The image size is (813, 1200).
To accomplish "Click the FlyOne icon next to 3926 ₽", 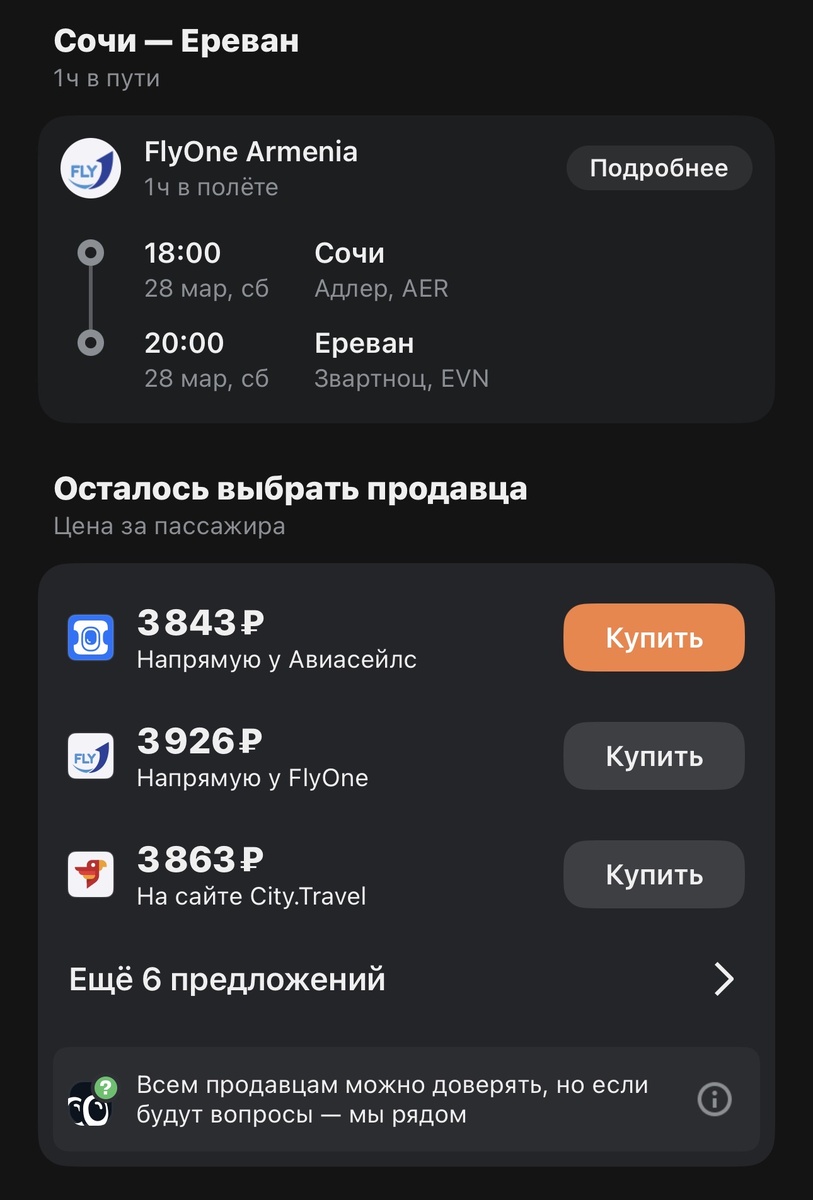I will pos(90,756).
